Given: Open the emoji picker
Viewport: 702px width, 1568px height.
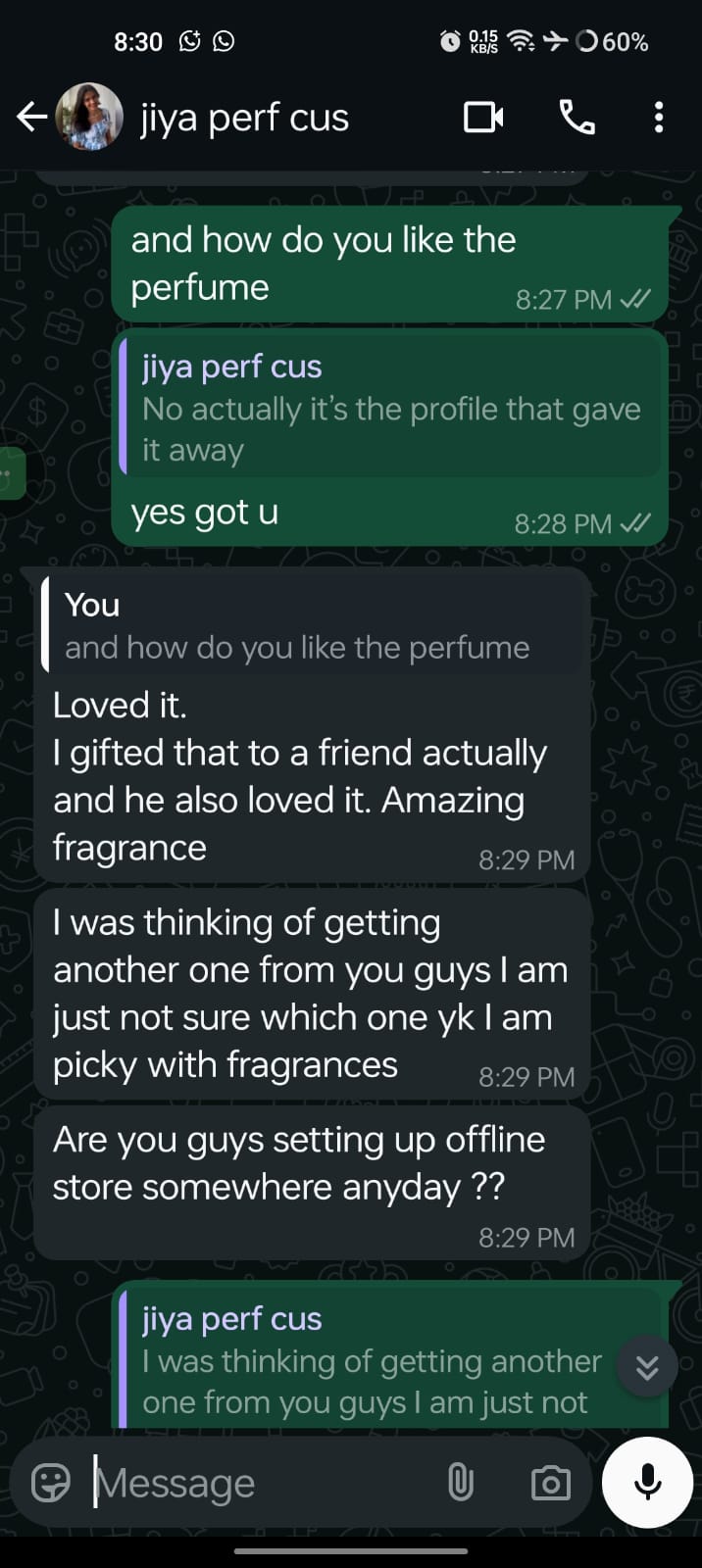Looking at the screenshot, I should coord(51,1483).
